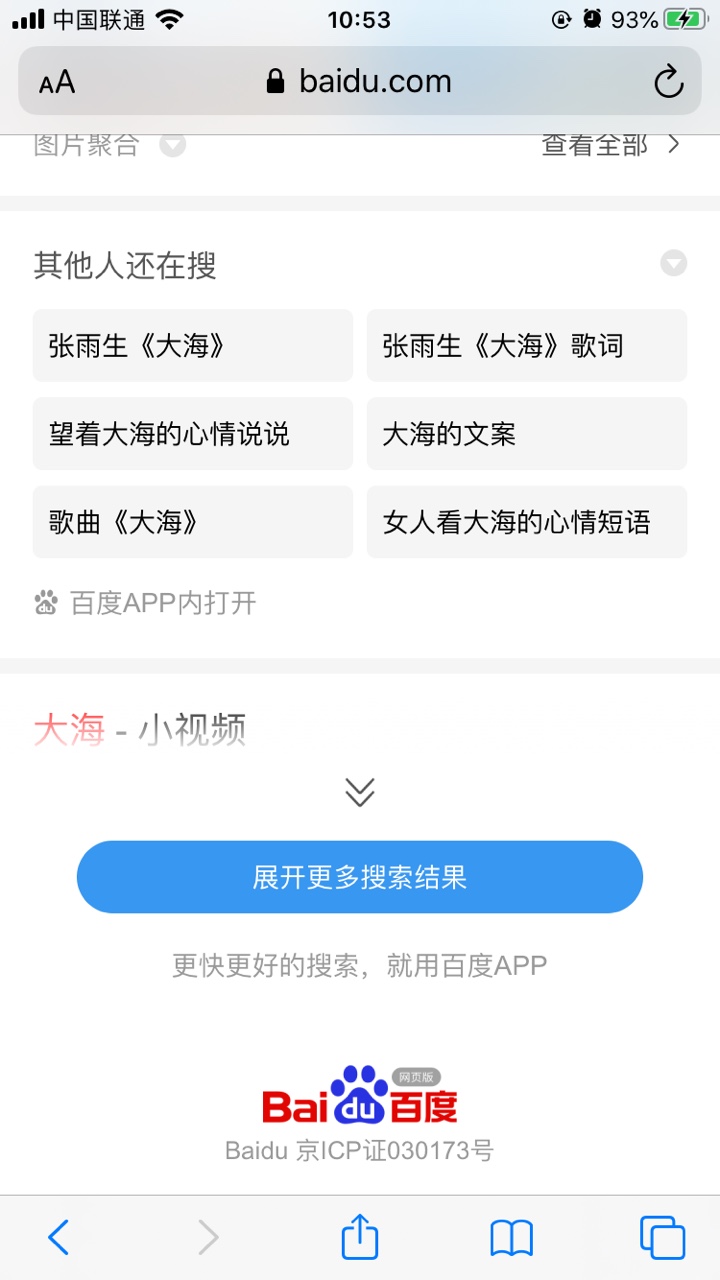Reload the Baidu page
This screenshot has height=1280, width=720.
pyautogui.click(x=668, y=82)
